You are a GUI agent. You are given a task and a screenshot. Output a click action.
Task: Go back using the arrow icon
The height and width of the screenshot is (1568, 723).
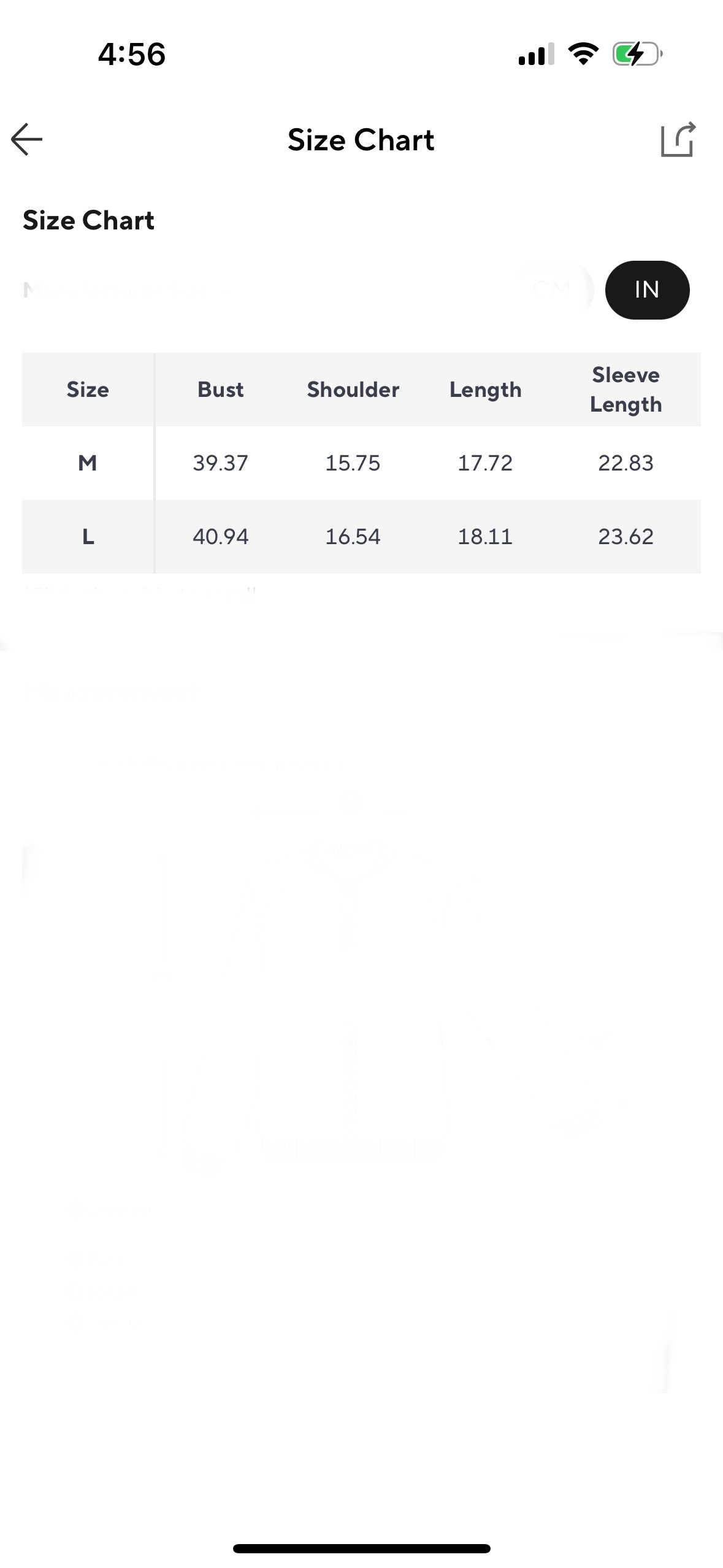point(27,139)
